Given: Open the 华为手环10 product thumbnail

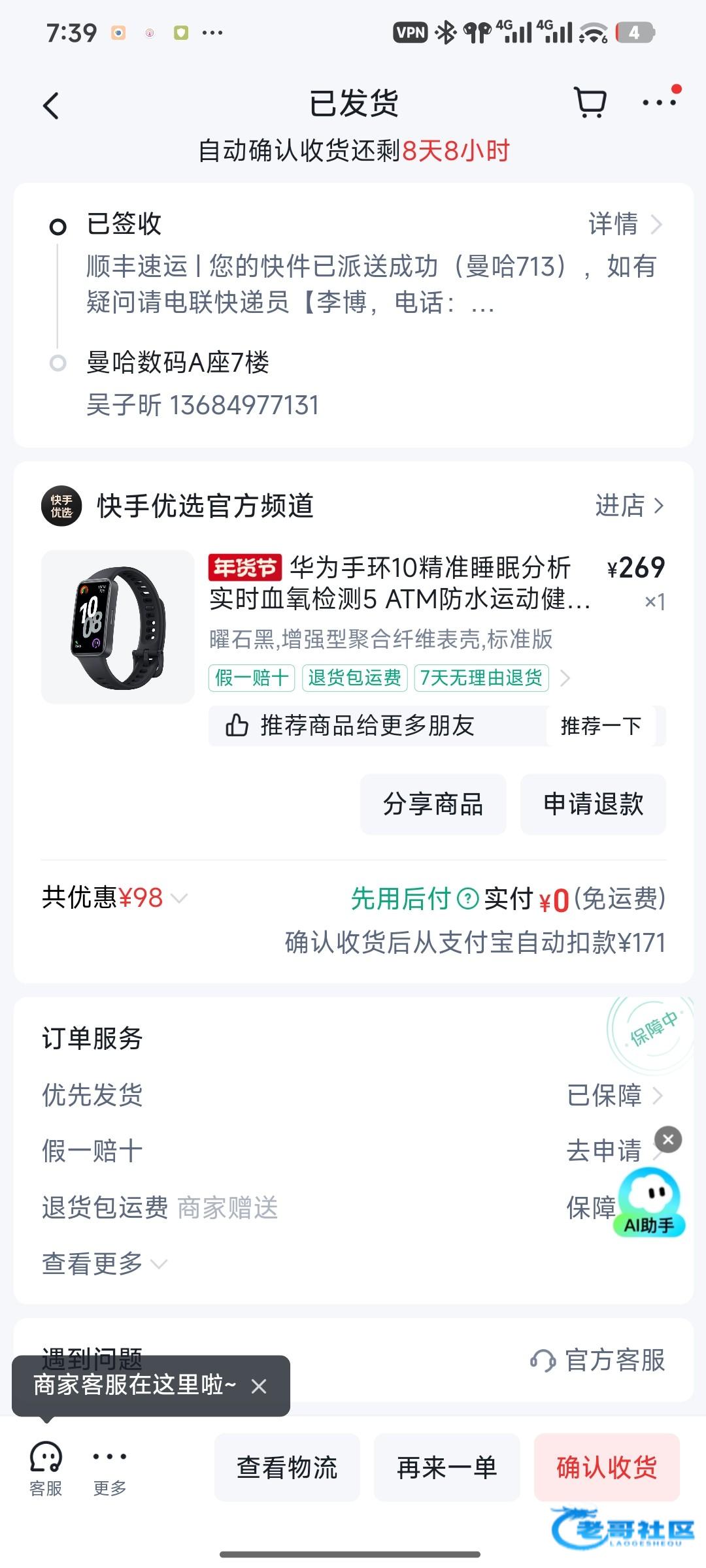Looking at the screenshot, I should tap(118, 627).
